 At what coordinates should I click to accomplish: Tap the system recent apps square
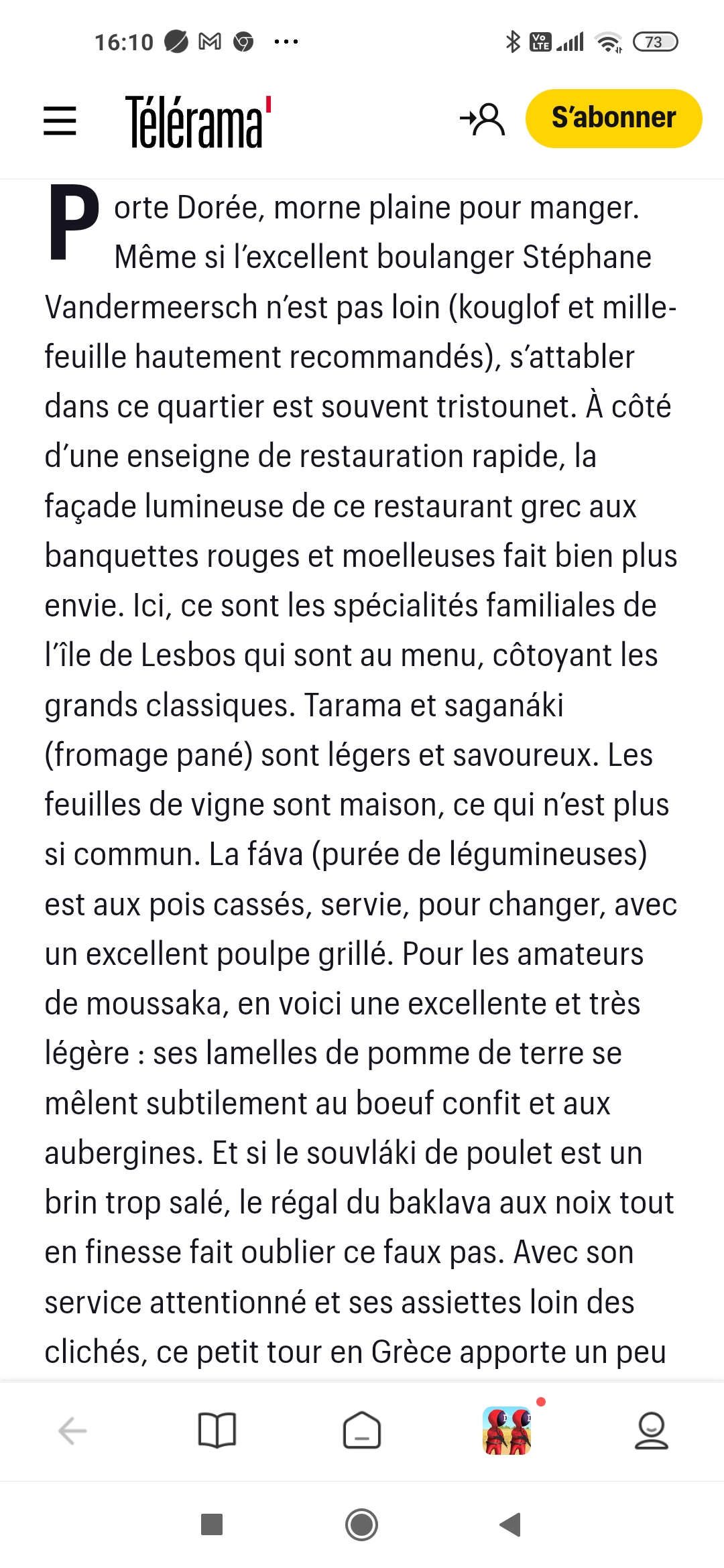pyautogui.click(x=212, y=1524)
